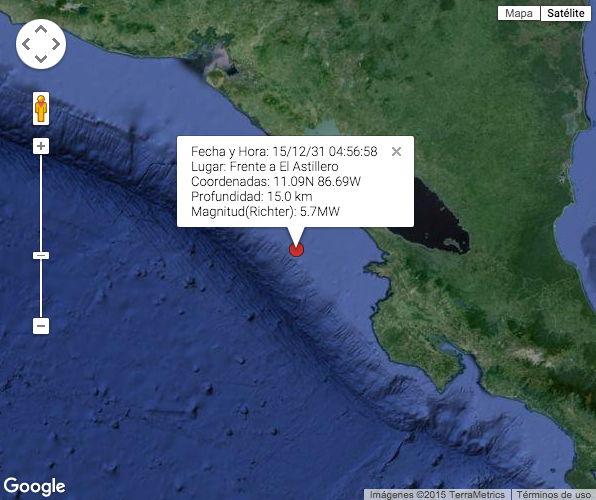Tap the zoom slider handle
Image resolution: width=596 pixels, height=500 pixels.
point(41,256)
